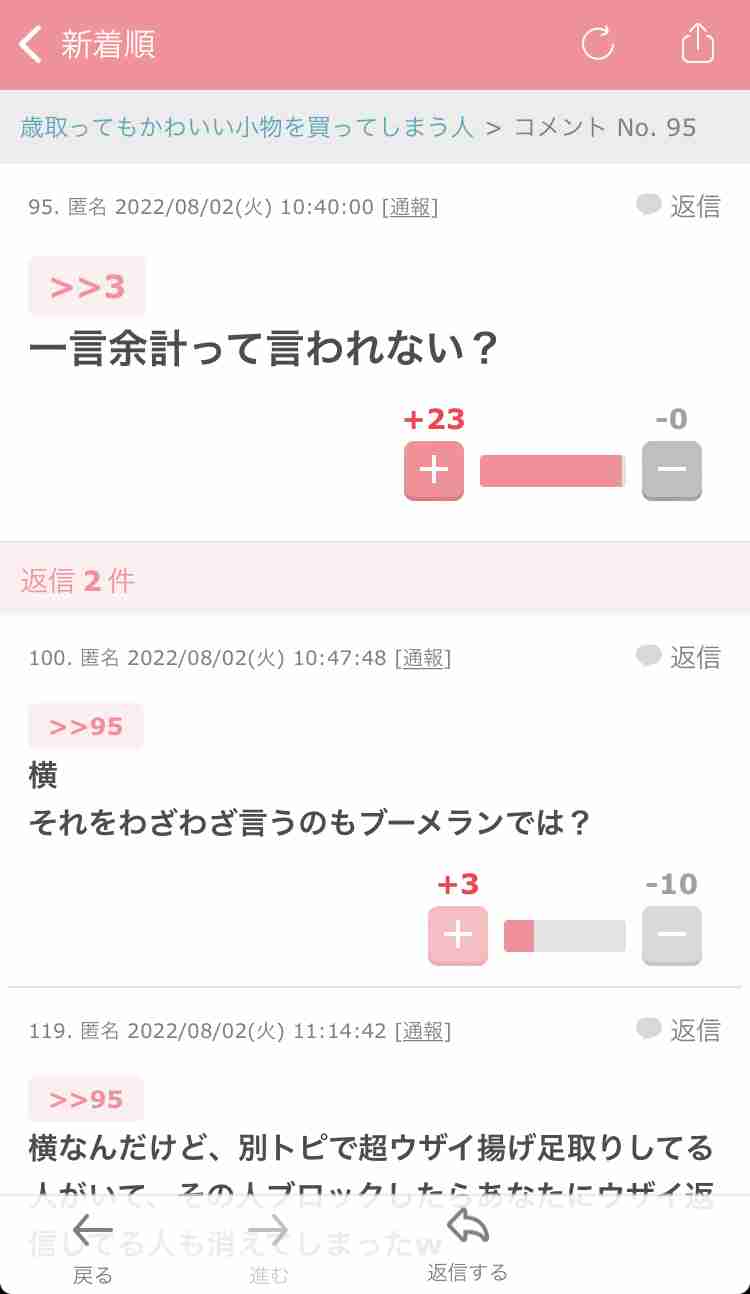
Task: Report comment 100 via 通報
Action: pyautogui.click(x=423, y=658)
